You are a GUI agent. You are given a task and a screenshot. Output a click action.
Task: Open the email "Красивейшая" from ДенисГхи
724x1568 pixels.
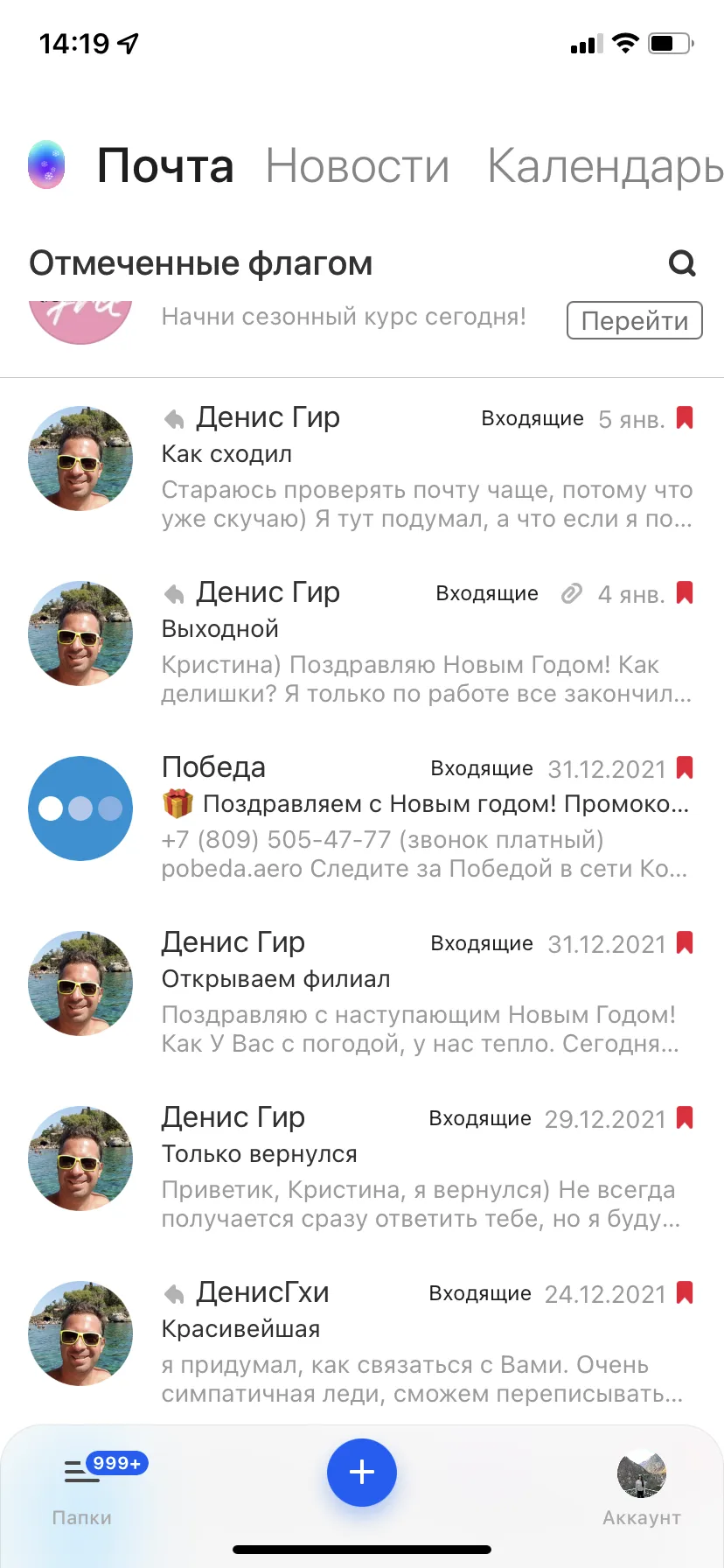click(x=362, y=1341)
